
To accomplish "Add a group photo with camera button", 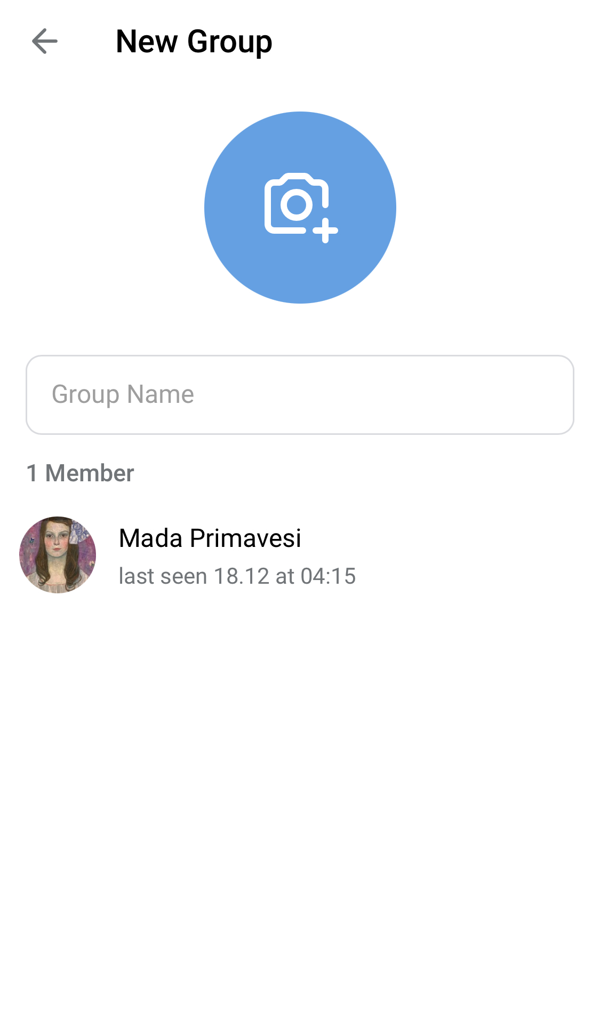I will [300, 207].
